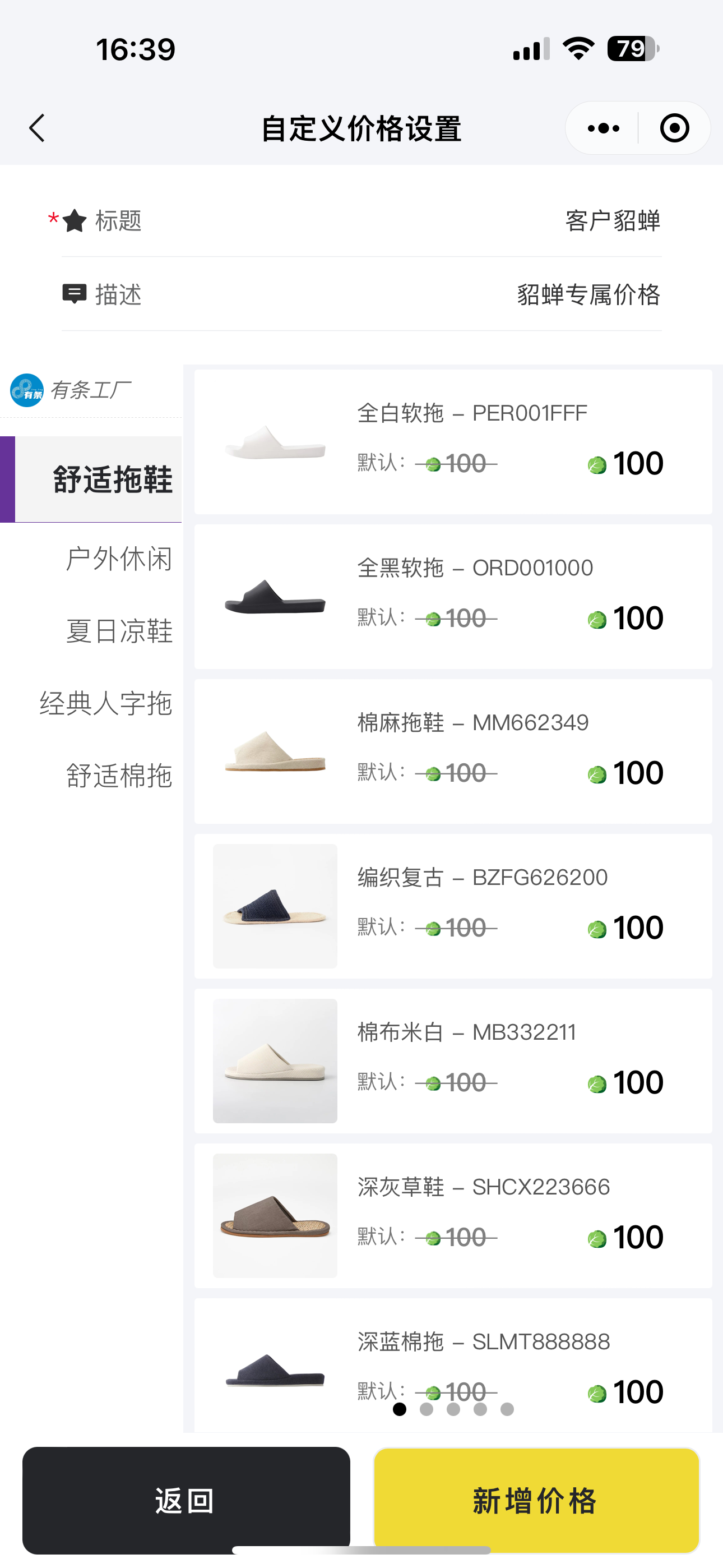Switch to the 户外休闲 category
723x1568 pixels.
coord(119,558)
